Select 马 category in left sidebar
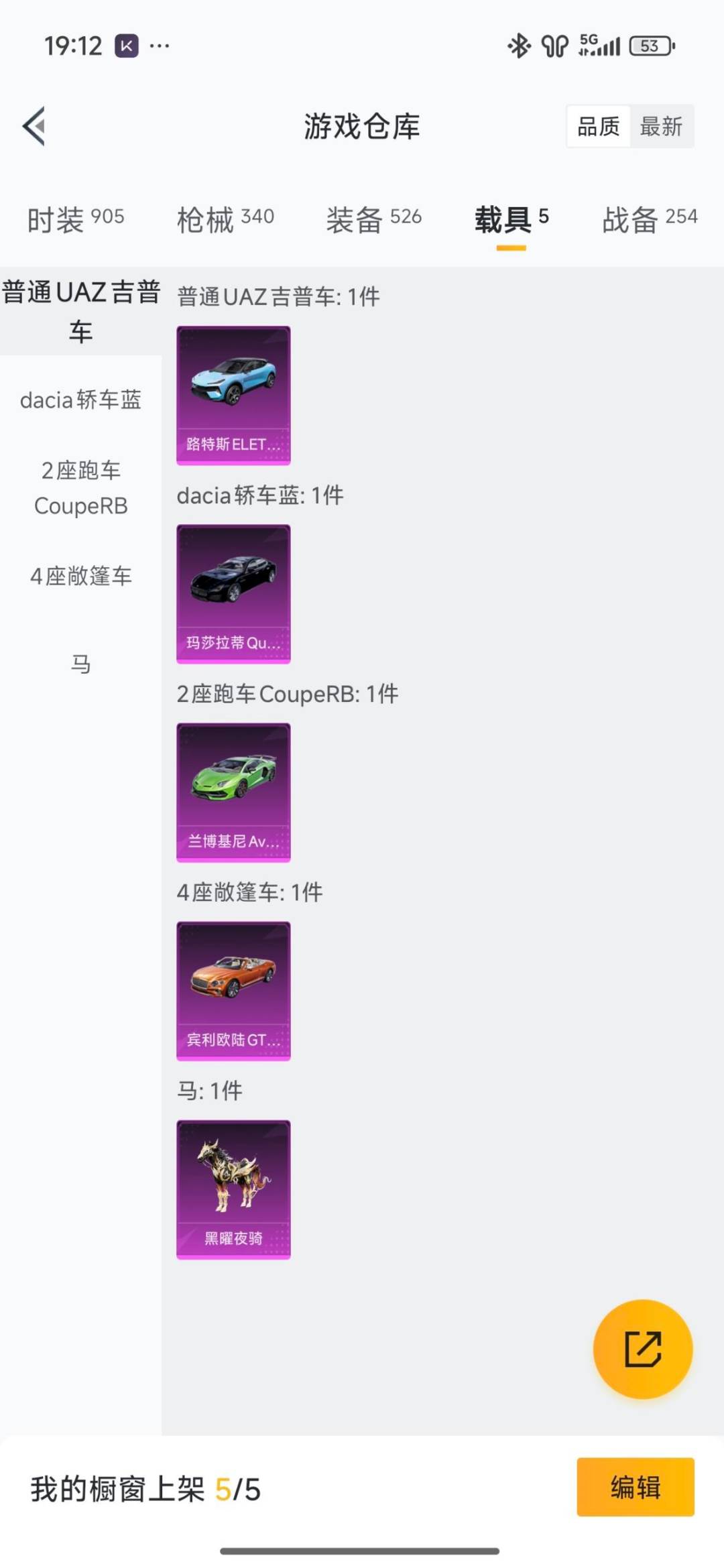This screenshot has width=724, height=1568. (x=80, y=662)
